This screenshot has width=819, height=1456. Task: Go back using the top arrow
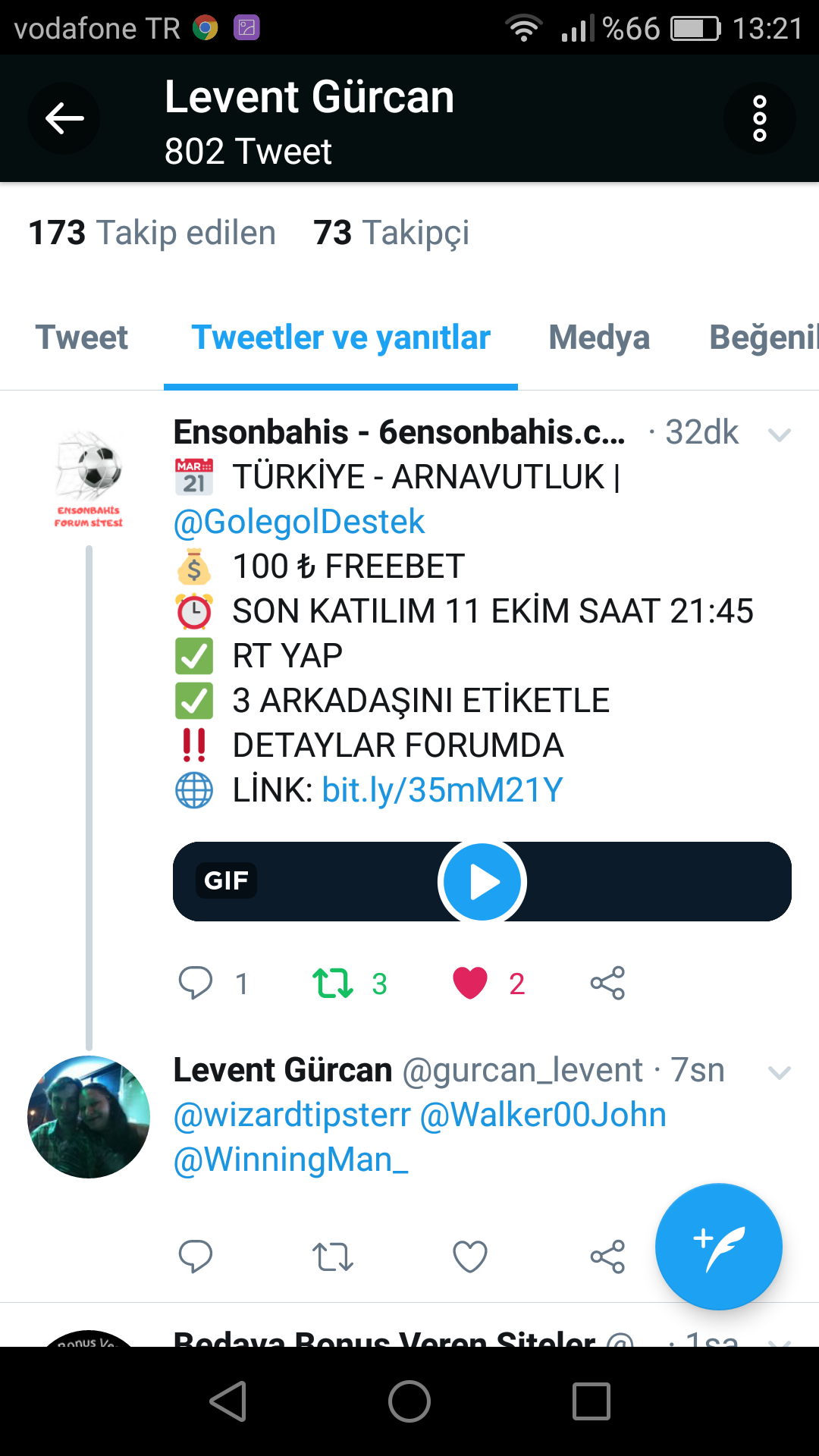[64, 118]
